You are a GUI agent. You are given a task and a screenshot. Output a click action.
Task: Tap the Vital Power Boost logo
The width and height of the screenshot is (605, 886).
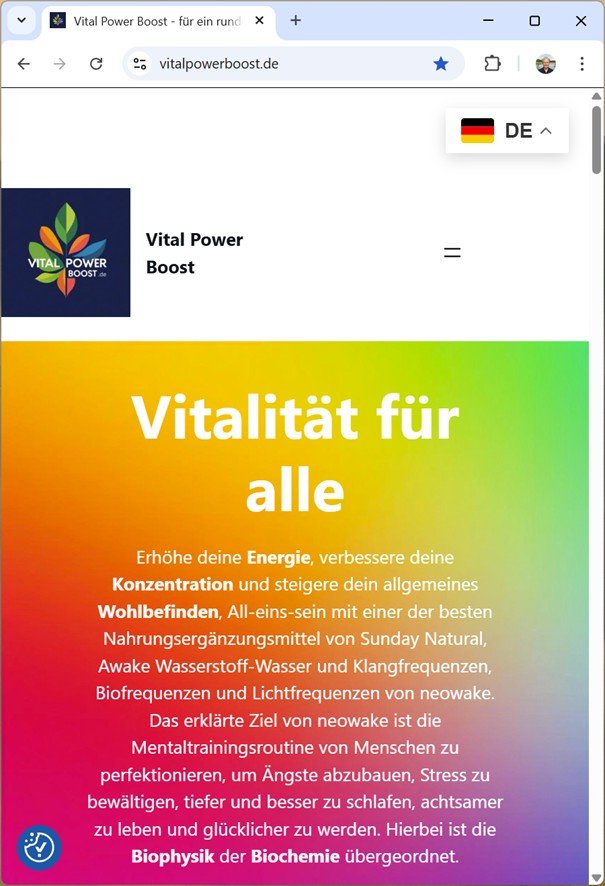(66, 253)
